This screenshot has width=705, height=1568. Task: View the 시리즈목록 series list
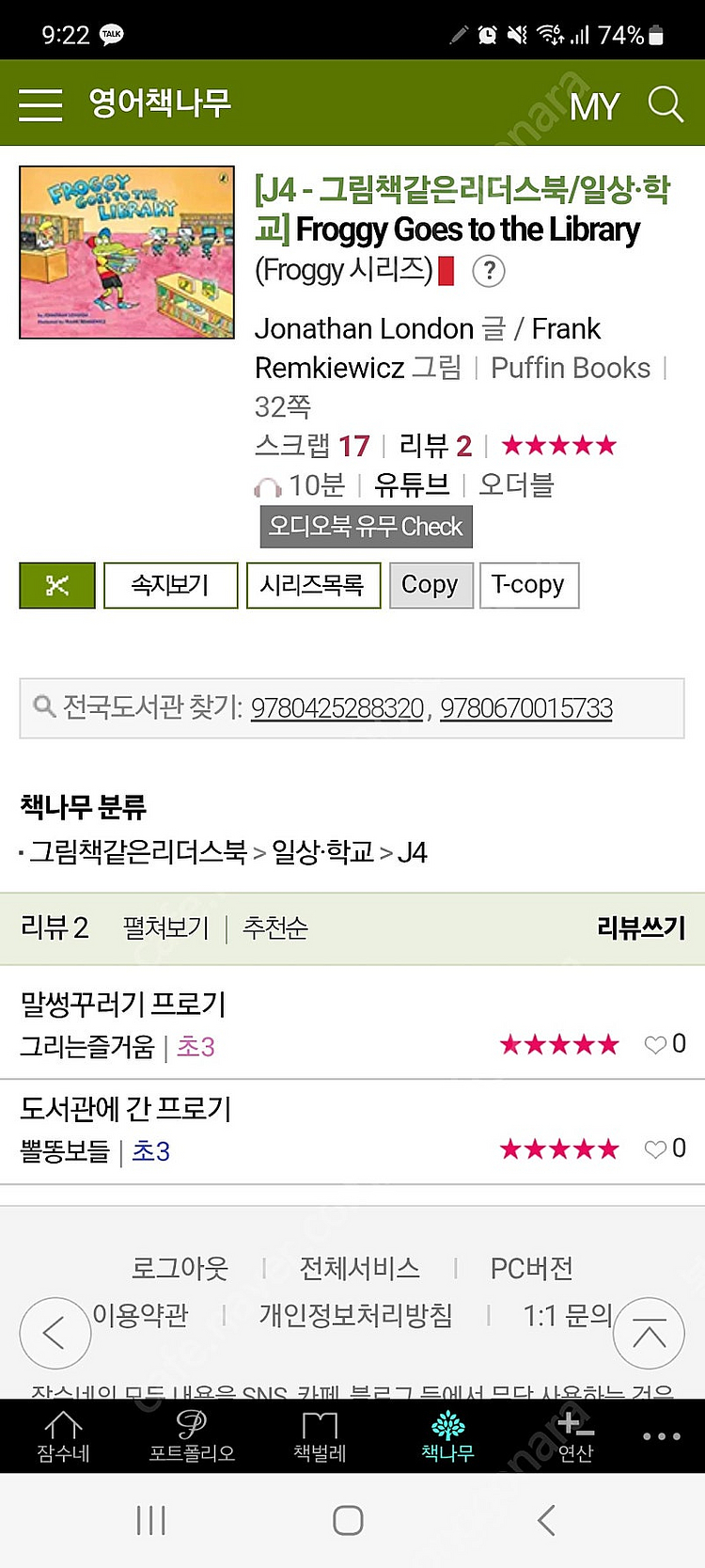pyautogui.click(x=313, y=585)
